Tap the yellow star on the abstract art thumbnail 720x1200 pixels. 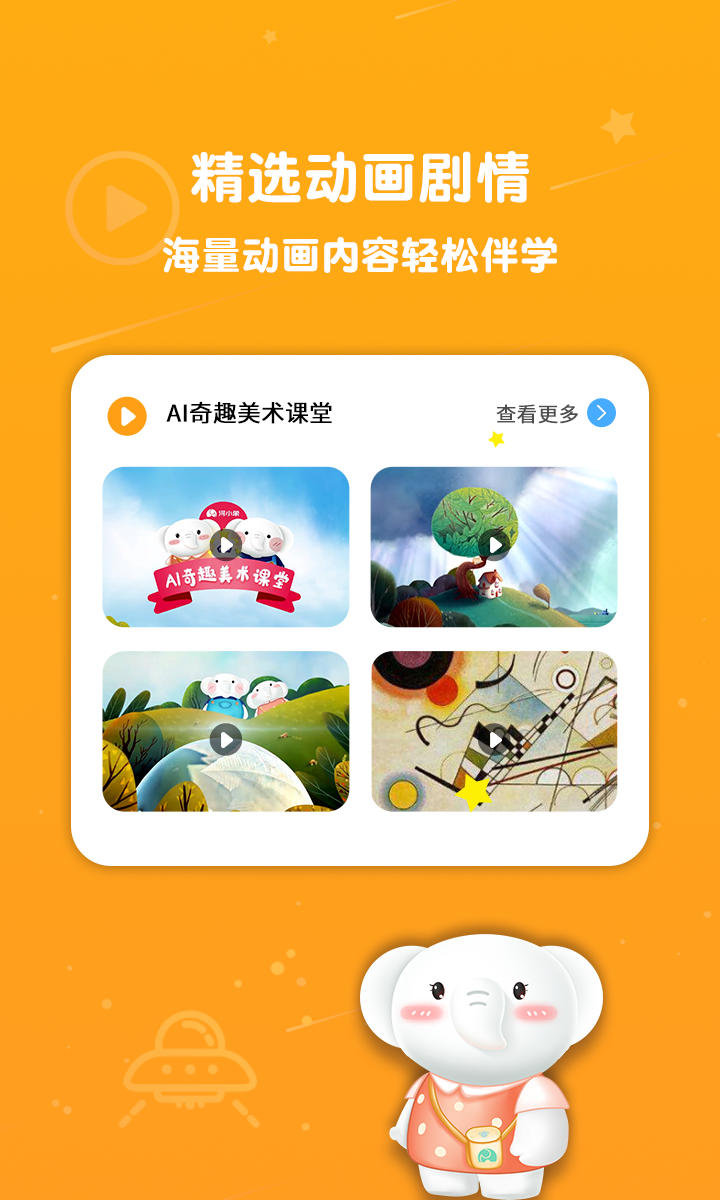(472, 794)
